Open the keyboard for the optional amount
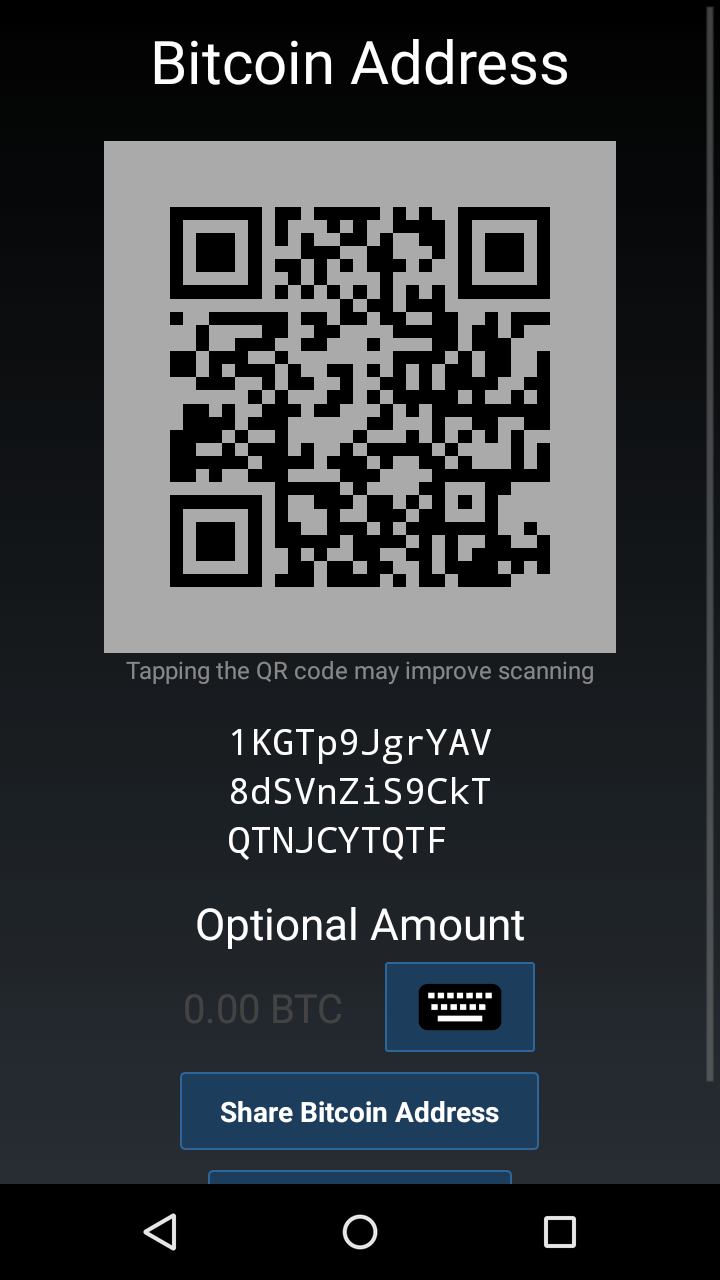This screenshot has height=1280, width=720. point(460,1007)
